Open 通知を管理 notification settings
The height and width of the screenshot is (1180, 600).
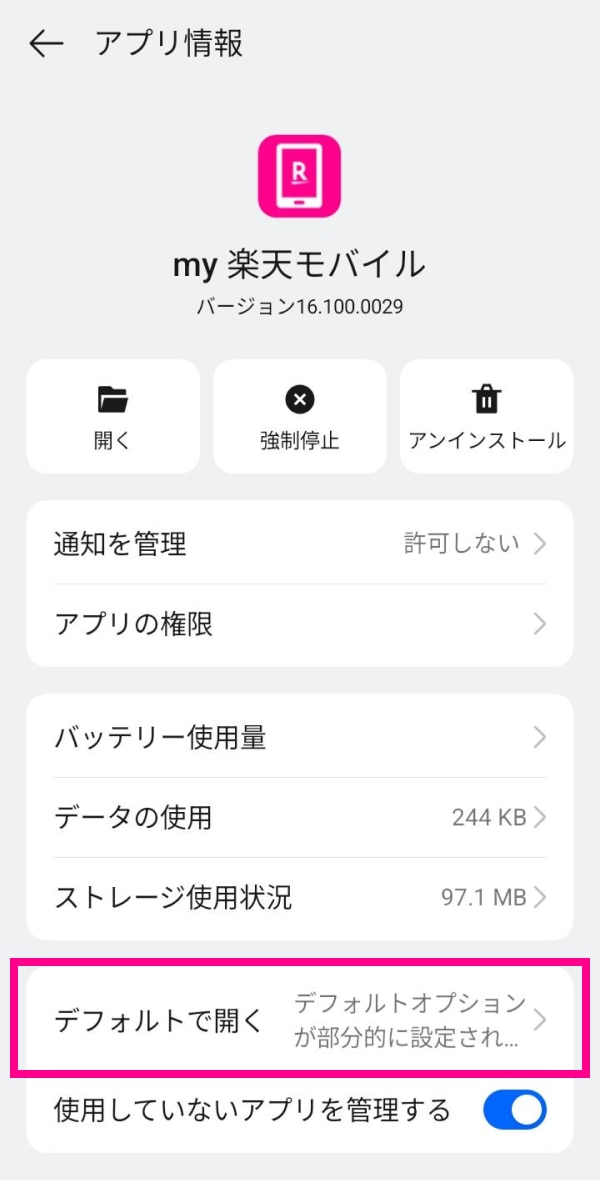[x=299, y=544]
